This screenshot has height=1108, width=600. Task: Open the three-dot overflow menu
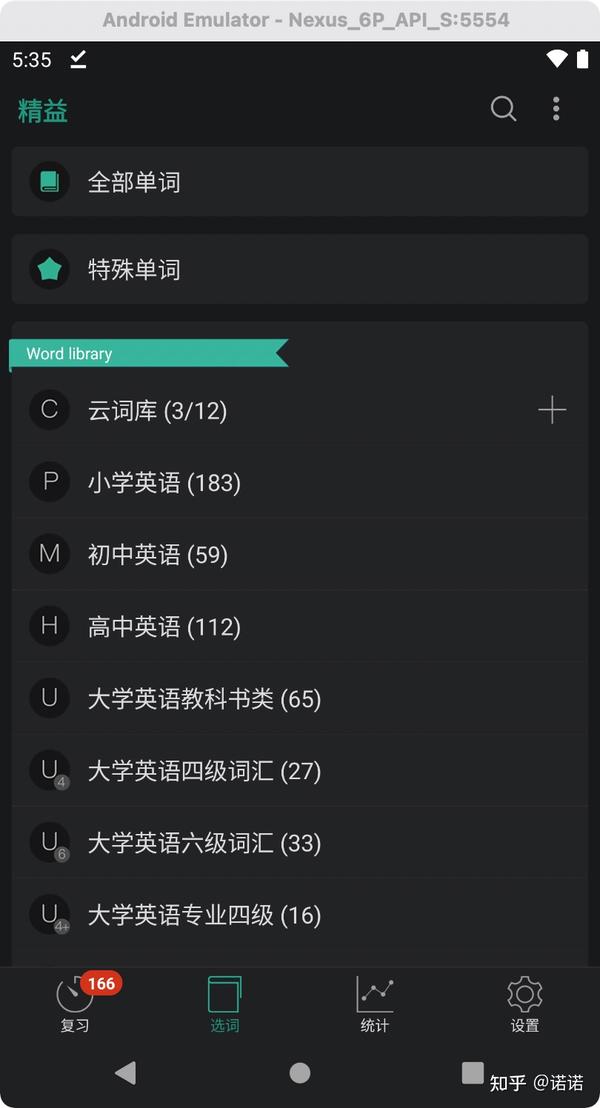(x=556, y=109)
